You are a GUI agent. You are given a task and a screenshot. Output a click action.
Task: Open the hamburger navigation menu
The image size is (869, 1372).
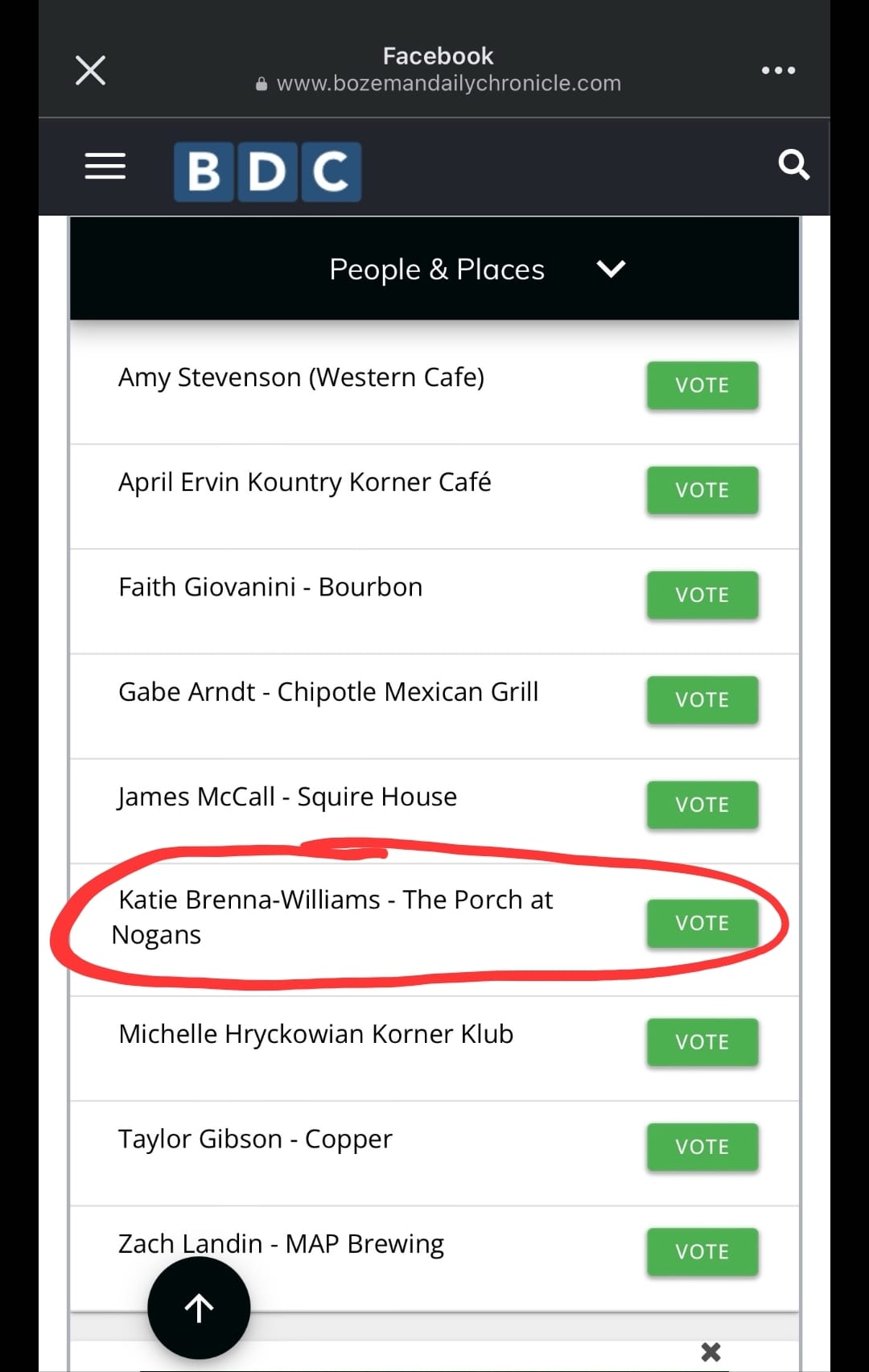pos(105,166)
